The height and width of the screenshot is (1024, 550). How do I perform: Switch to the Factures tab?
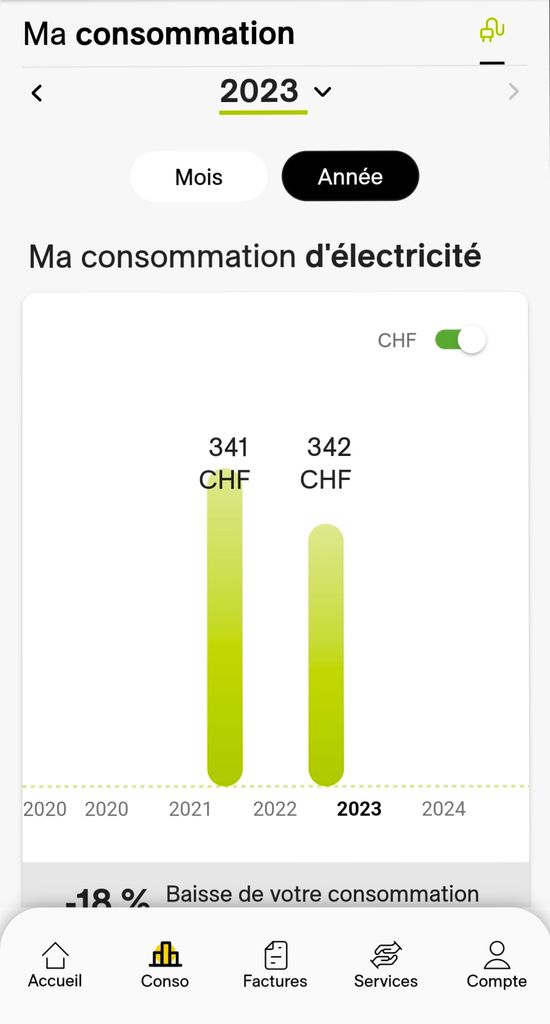(275, 965)
